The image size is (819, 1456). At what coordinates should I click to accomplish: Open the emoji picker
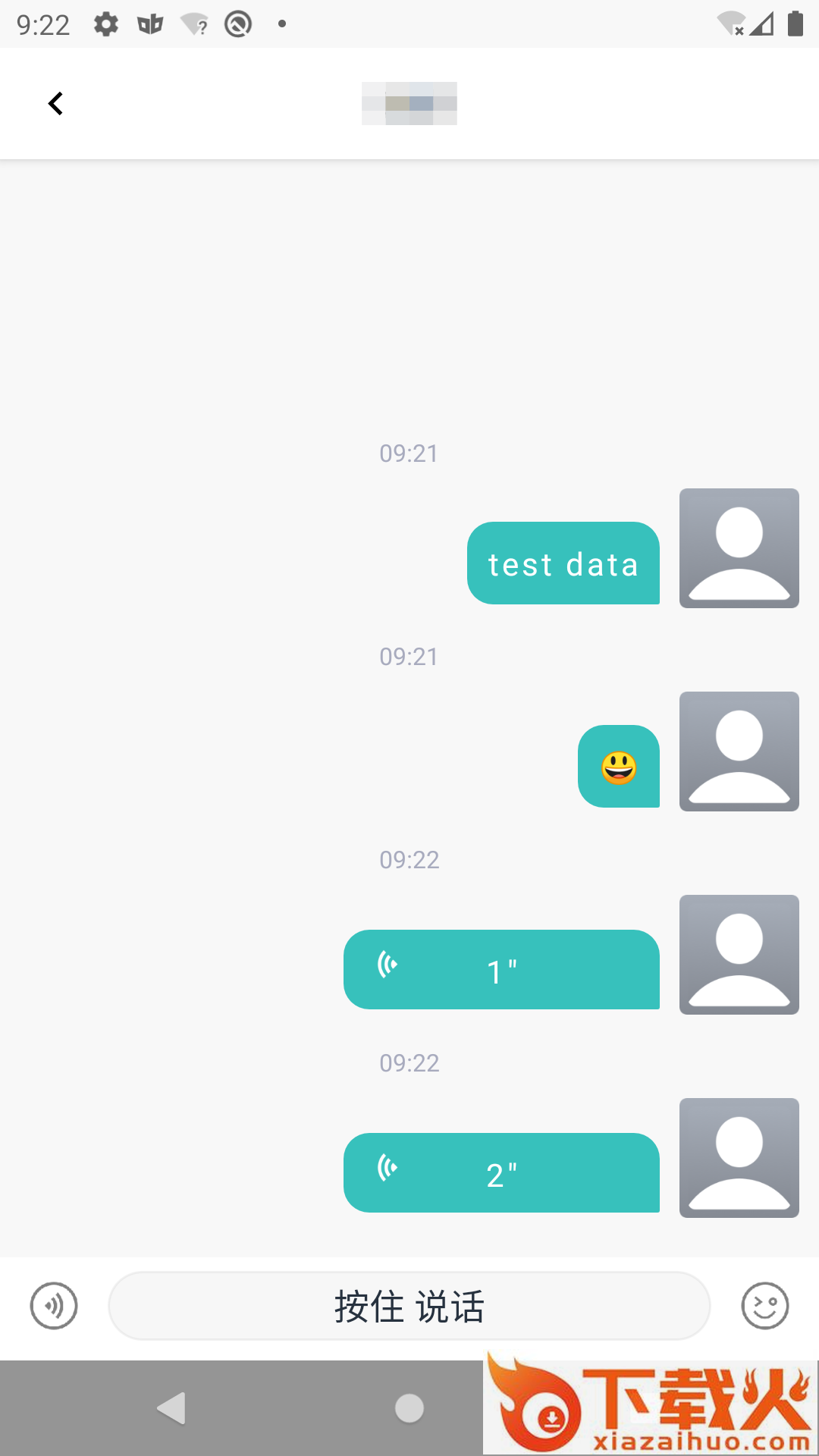point(764,1306)
